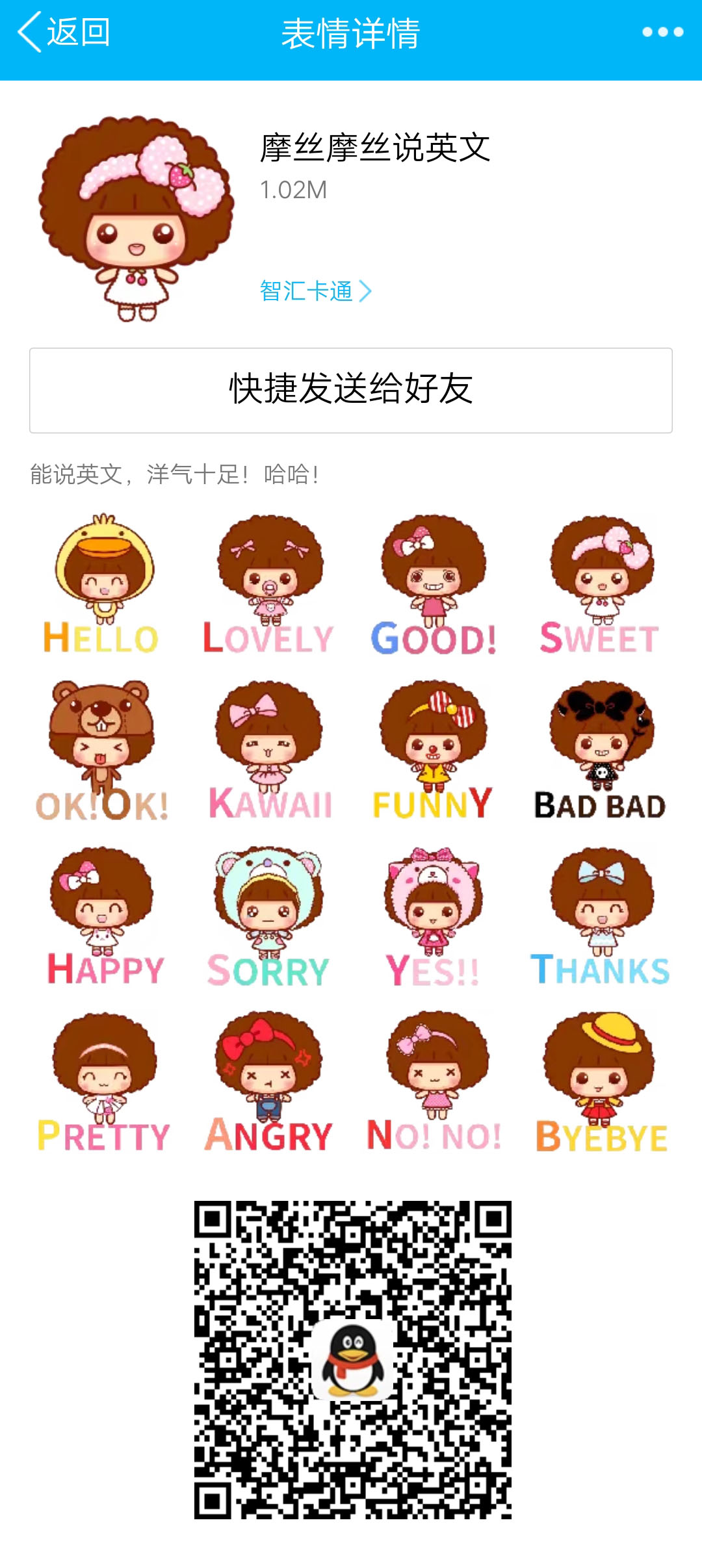
Task: Preview the PRETTY sticker
Action: (102, 1082)
